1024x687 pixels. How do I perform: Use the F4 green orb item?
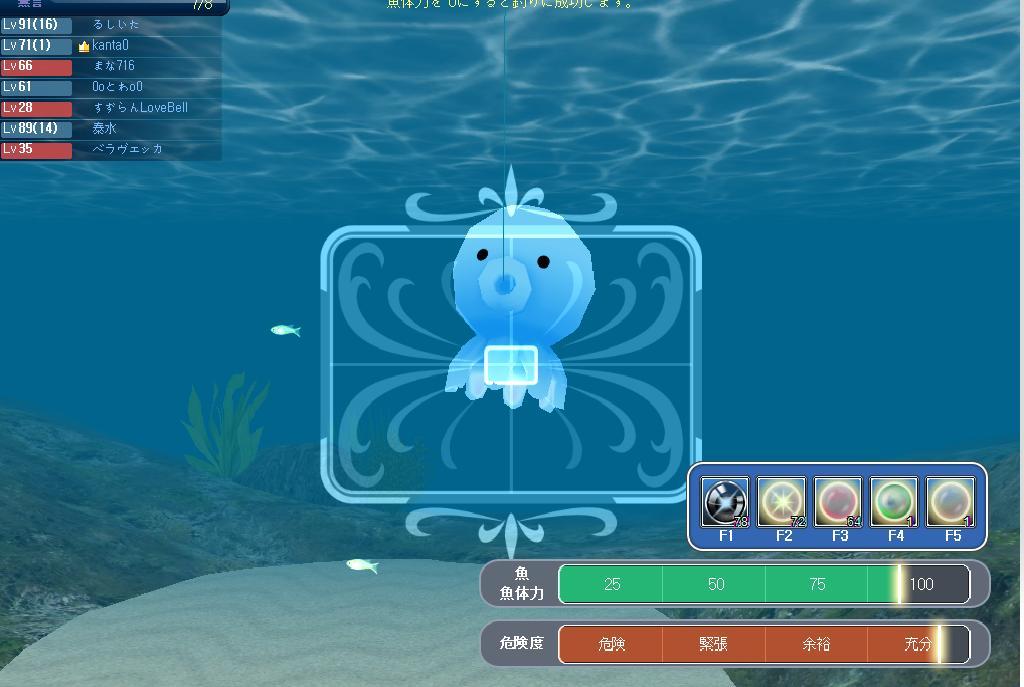[x=894, y=501]
